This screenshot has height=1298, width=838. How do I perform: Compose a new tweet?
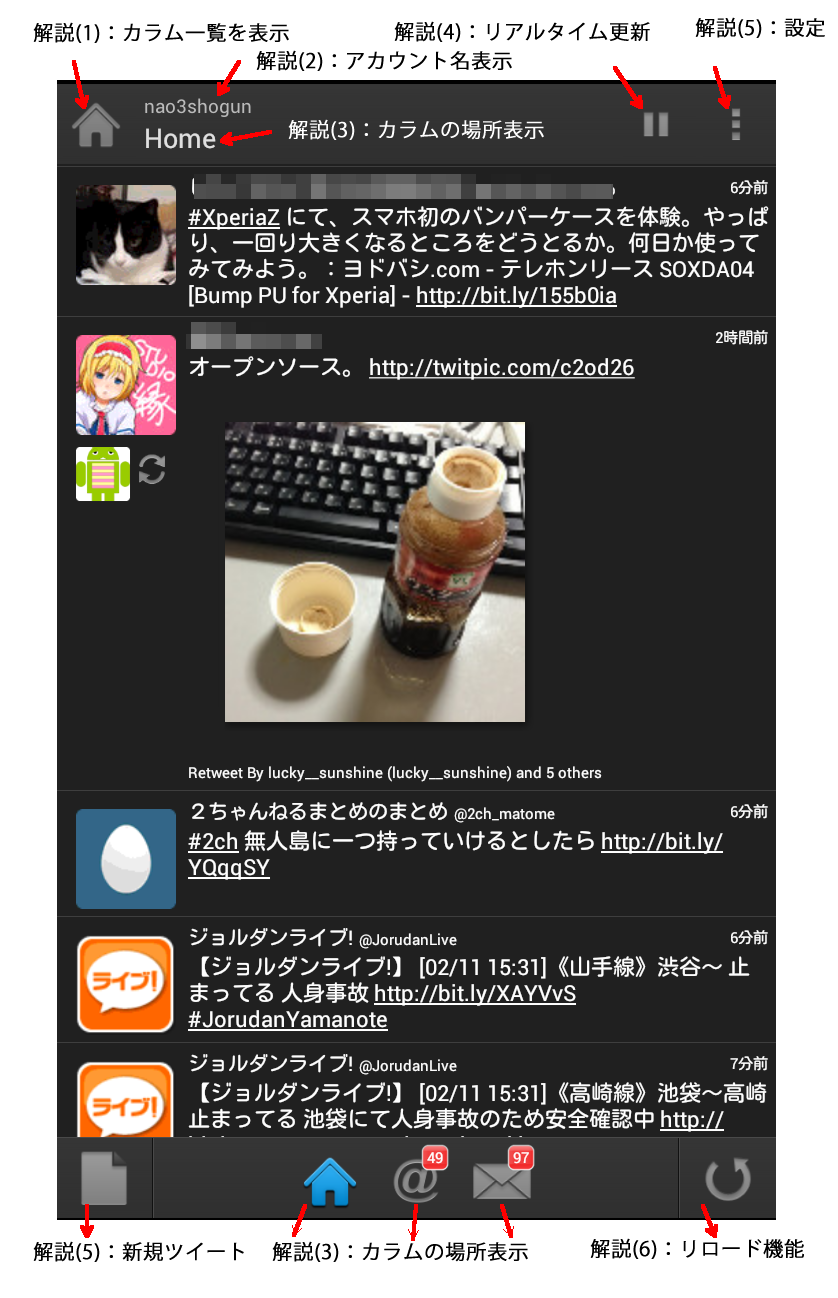pyautogui.click(x=104, y=1178)
